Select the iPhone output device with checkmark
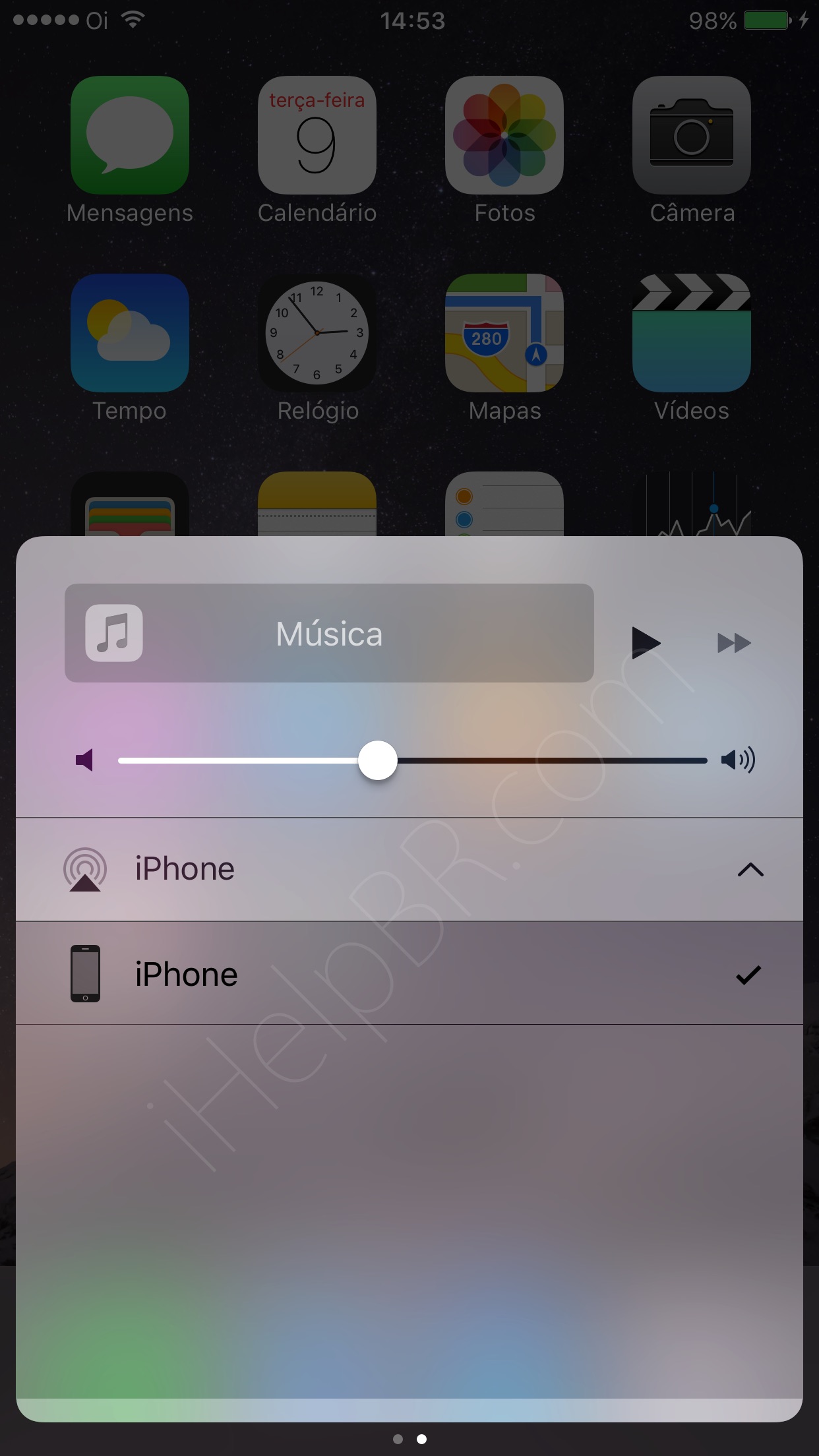This screenshot has width=819, height=1456. tap(409, 973)
